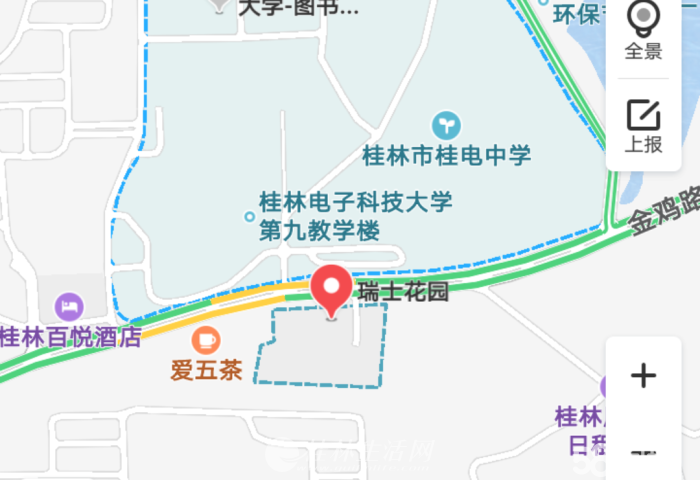Tap the 上报 report button

point(643,125)
